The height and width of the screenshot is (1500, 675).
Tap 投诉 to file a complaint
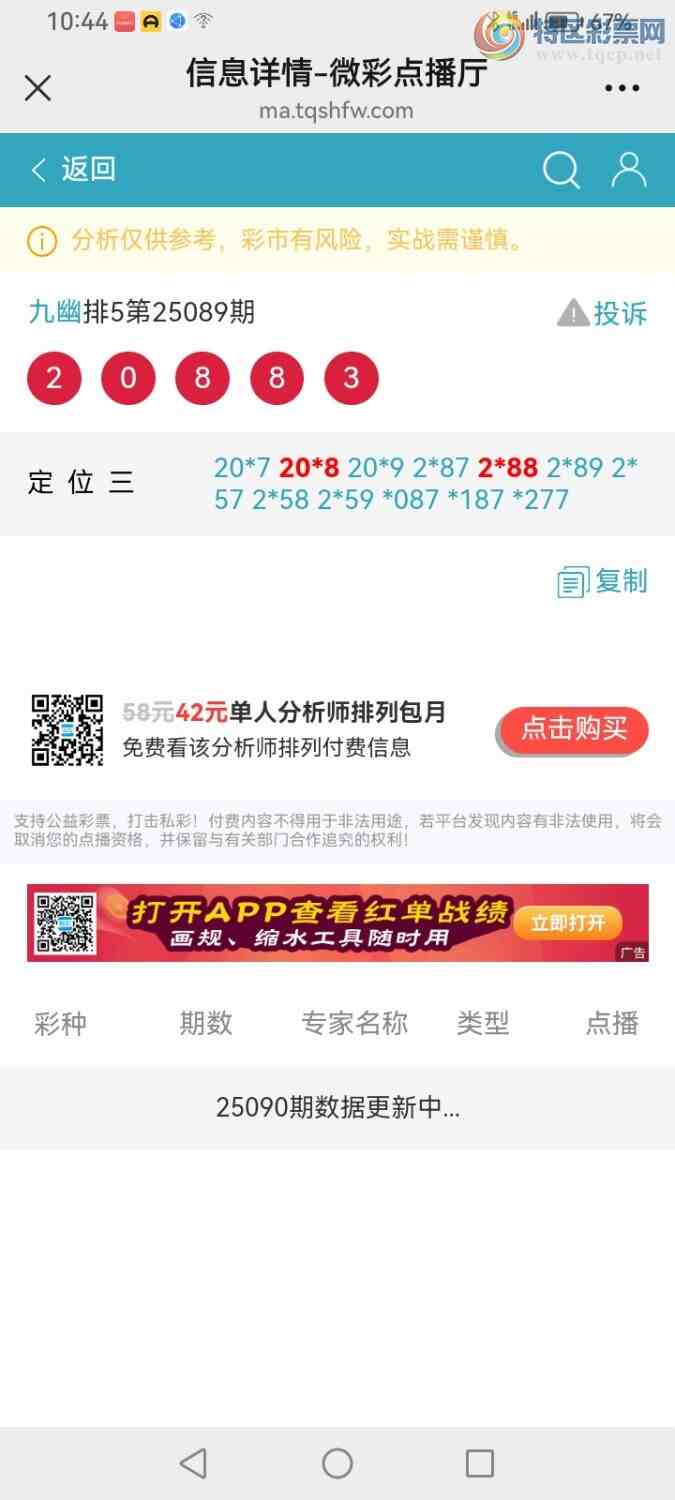tap(603, 313)
